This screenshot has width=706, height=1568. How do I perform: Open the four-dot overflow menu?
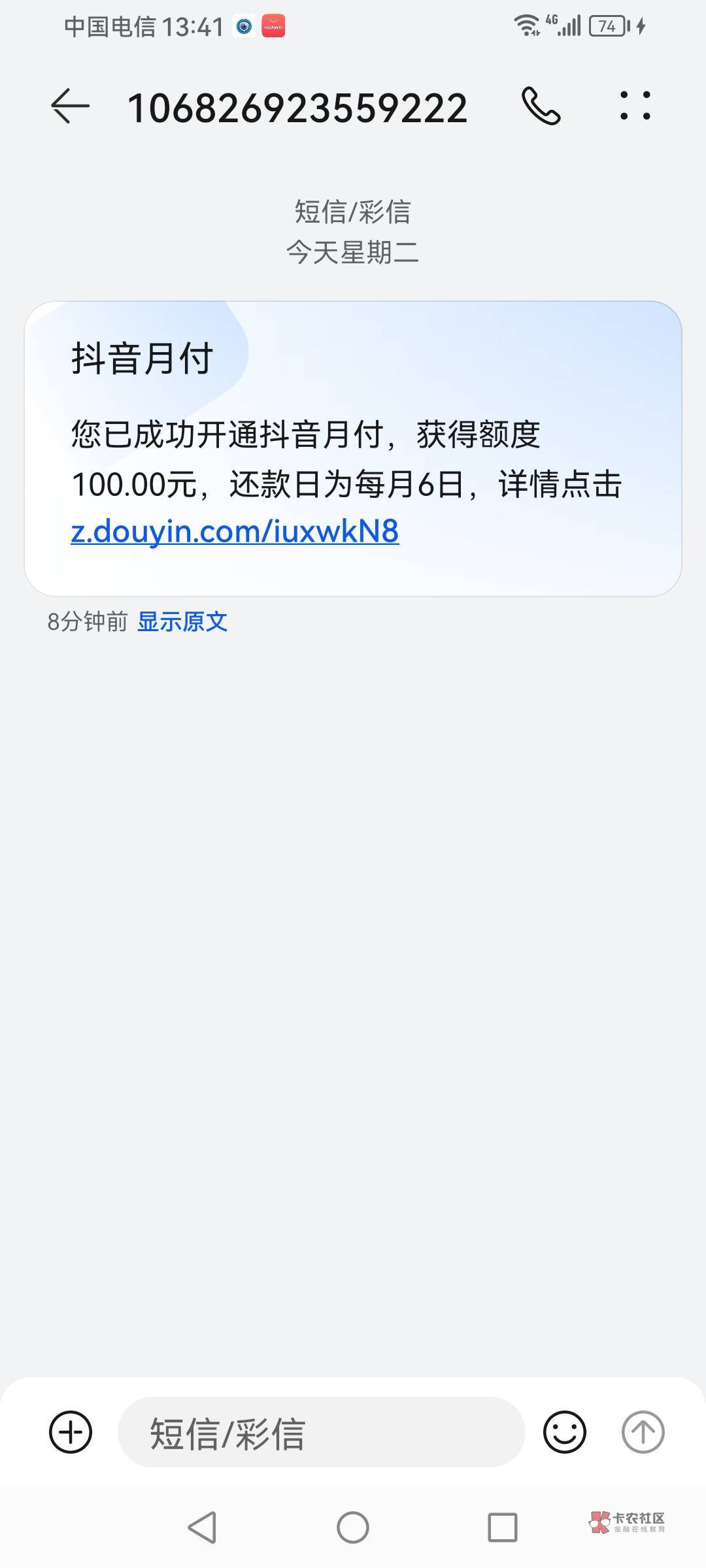[x=635, y=106]
